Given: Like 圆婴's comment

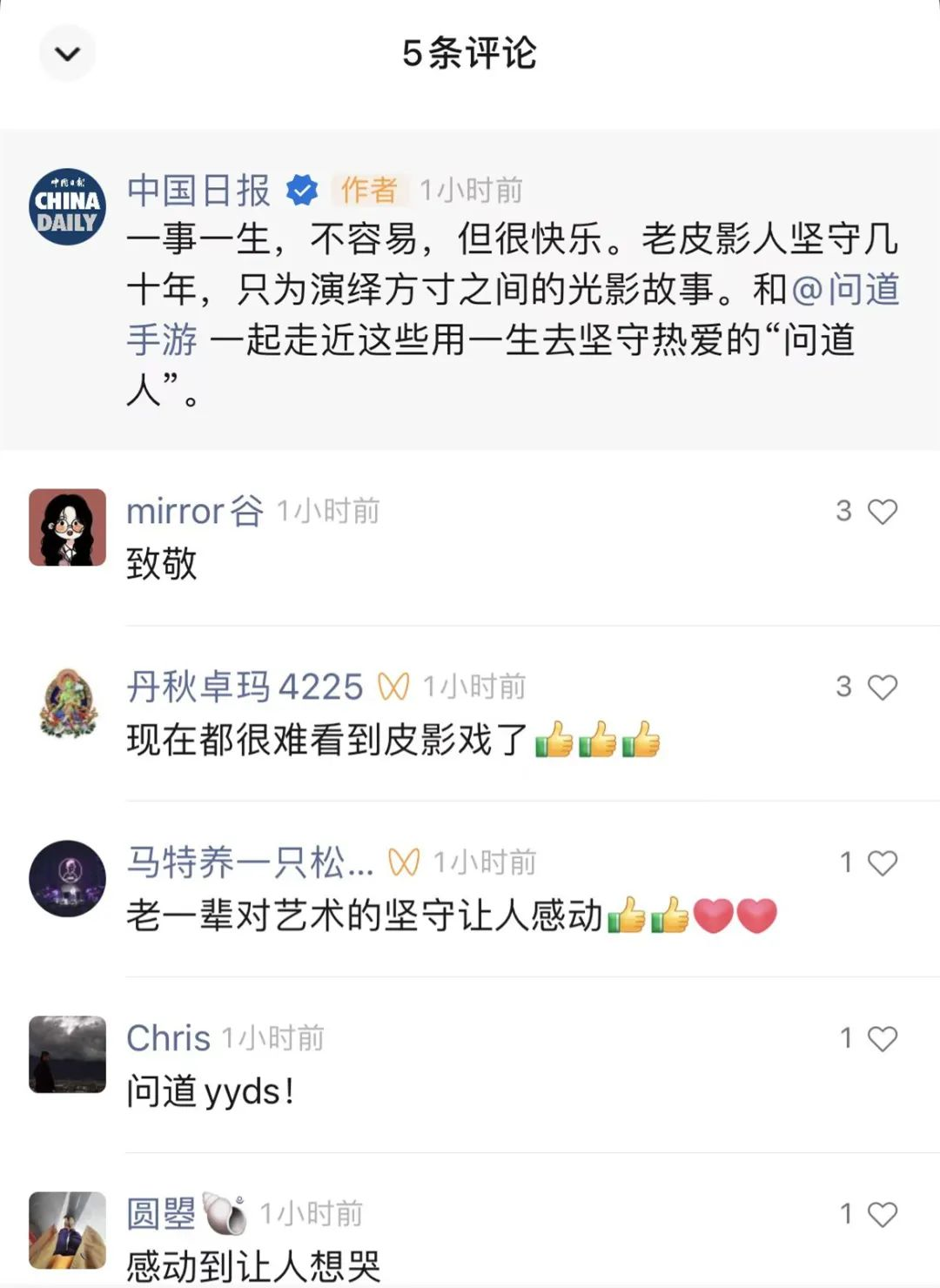Looking at the screenshot, I should pos(882,1214).
